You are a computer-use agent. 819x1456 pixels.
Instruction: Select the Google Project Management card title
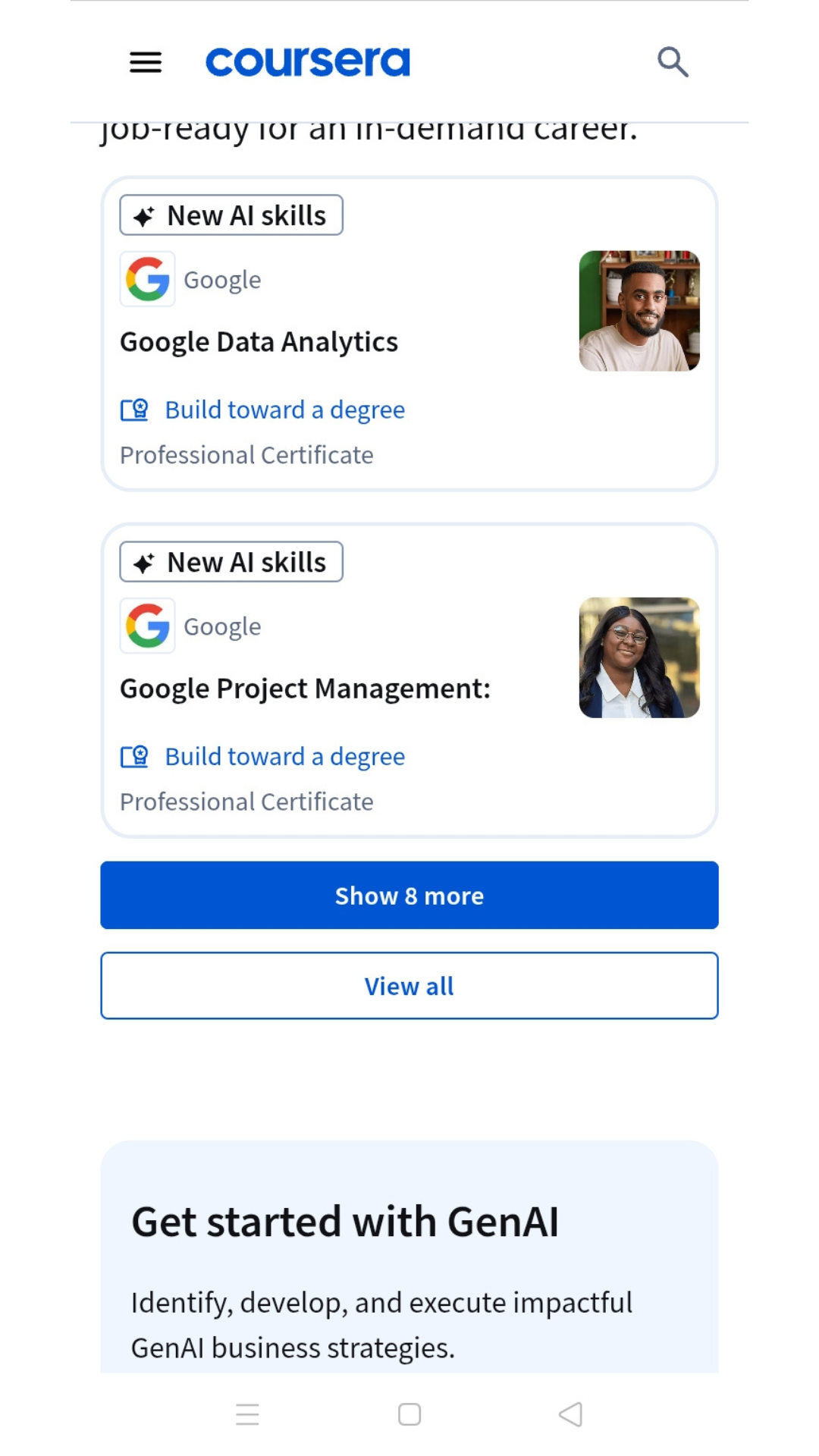(306, 688)
